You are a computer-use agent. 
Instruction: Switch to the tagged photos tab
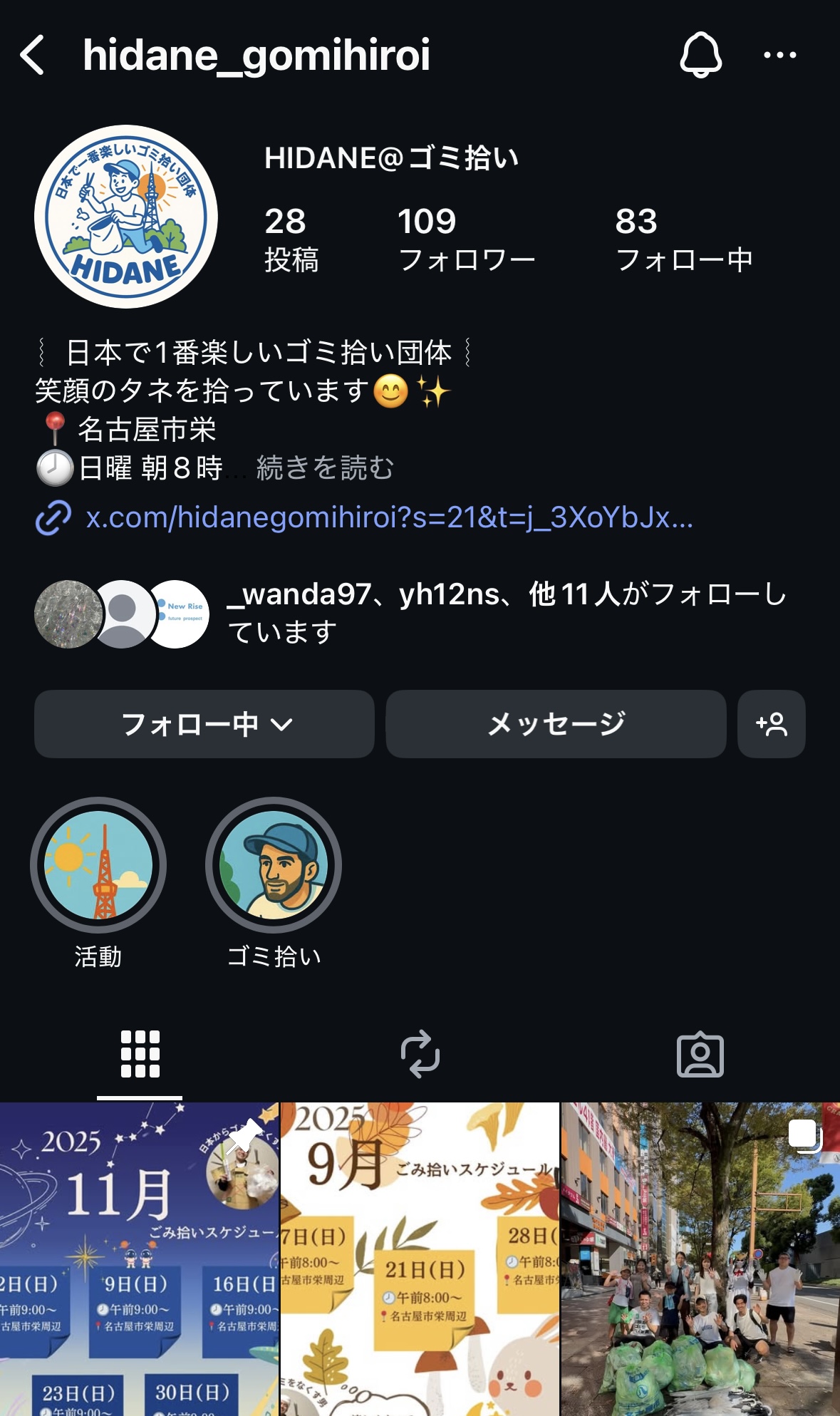coord(700,1054)
